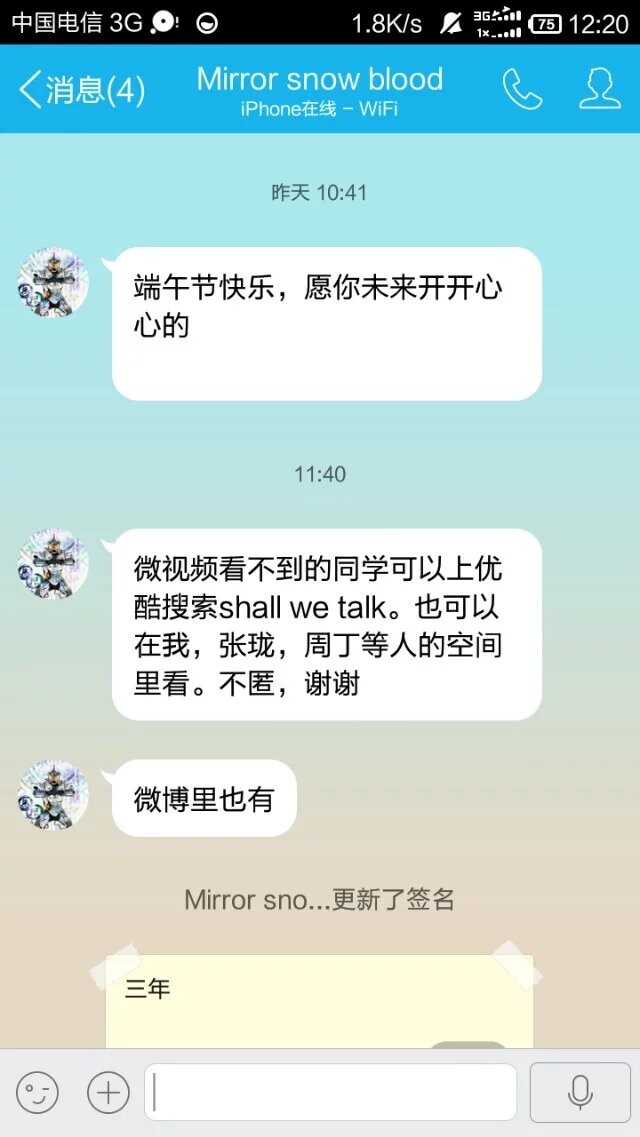640x1137 pixels.
Task: Open the emoji picker
Action: click(37, 1092)
